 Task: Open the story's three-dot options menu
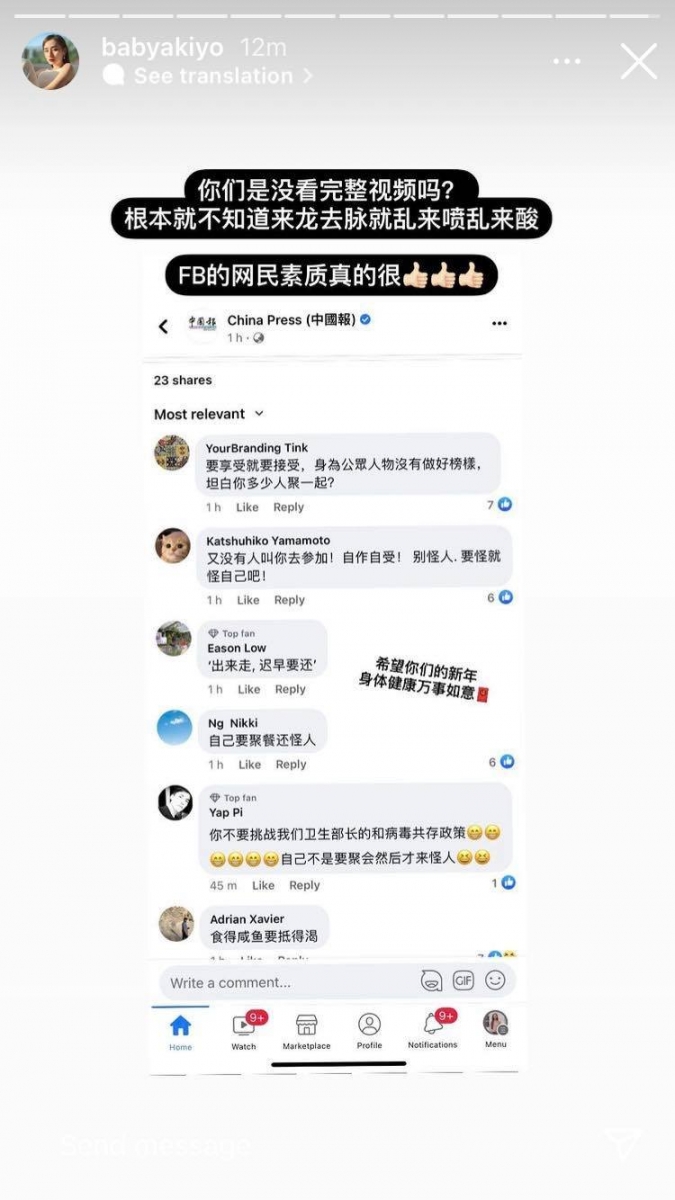click(x=566, y=61)
